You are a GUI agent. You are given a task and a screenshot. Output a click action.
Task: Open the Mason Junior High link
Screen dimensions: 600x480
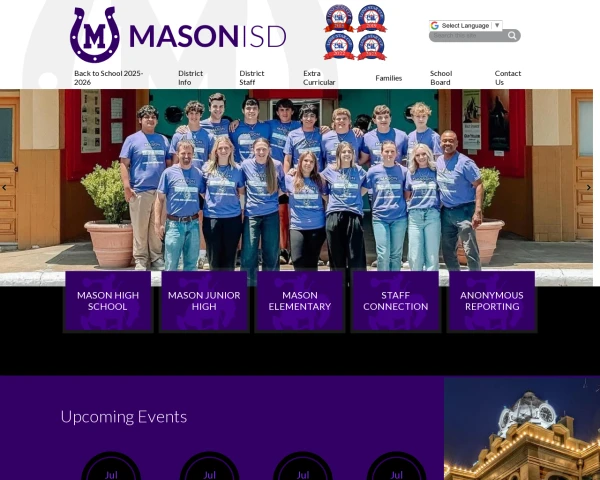click(x=204, y=301)
